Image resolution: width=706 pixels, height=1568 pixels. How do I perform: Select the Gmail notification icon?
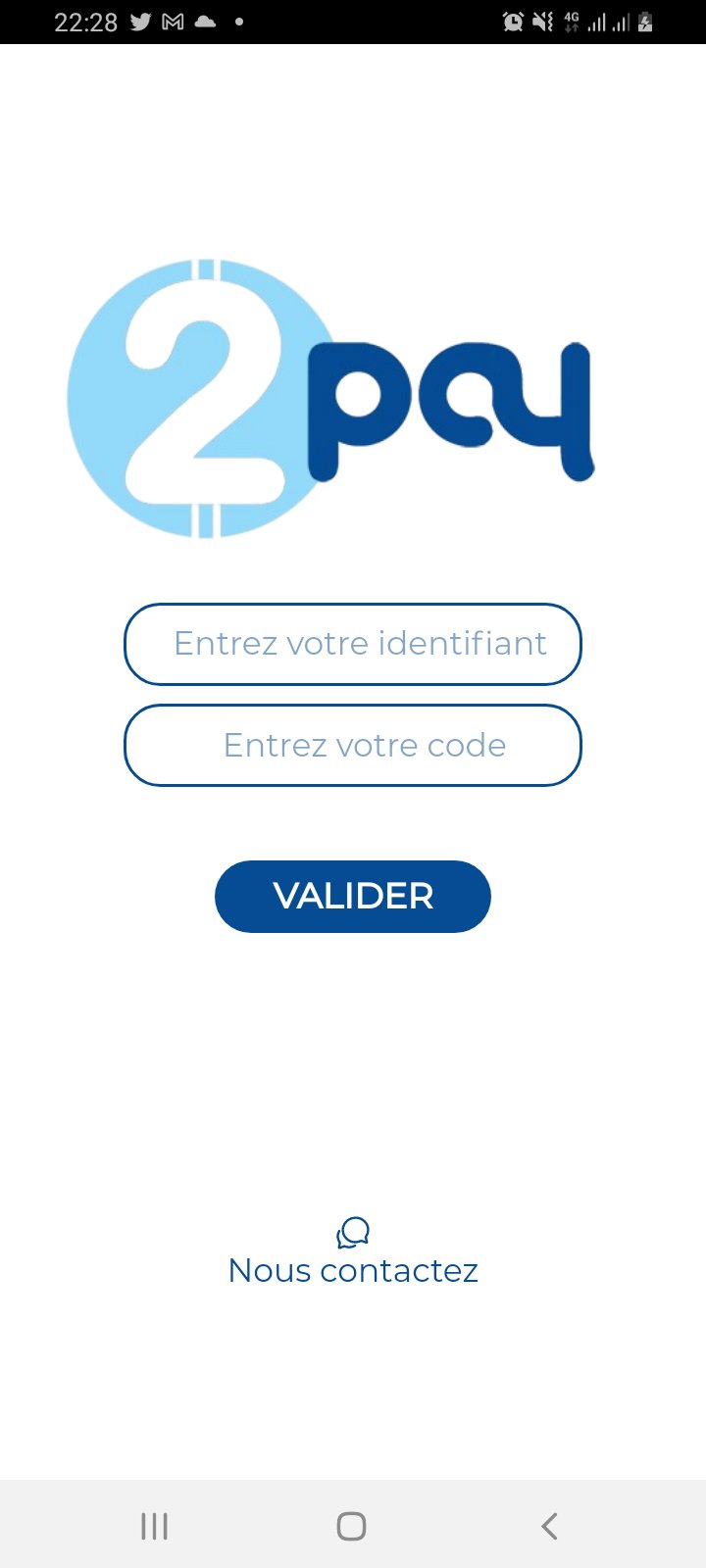pos(171,22)
